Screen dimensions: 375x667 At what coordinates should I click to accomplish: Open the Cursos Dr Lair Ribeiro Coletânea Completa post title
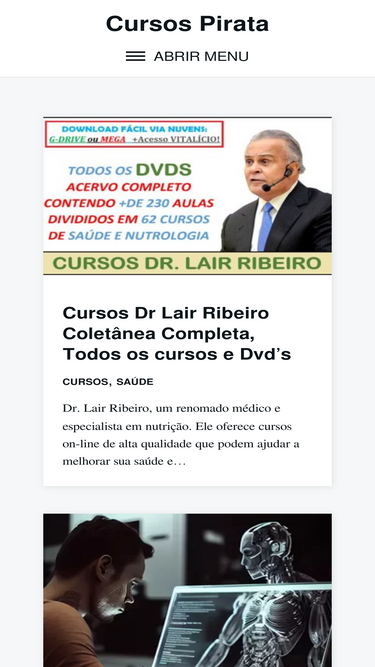coord(176,333)
